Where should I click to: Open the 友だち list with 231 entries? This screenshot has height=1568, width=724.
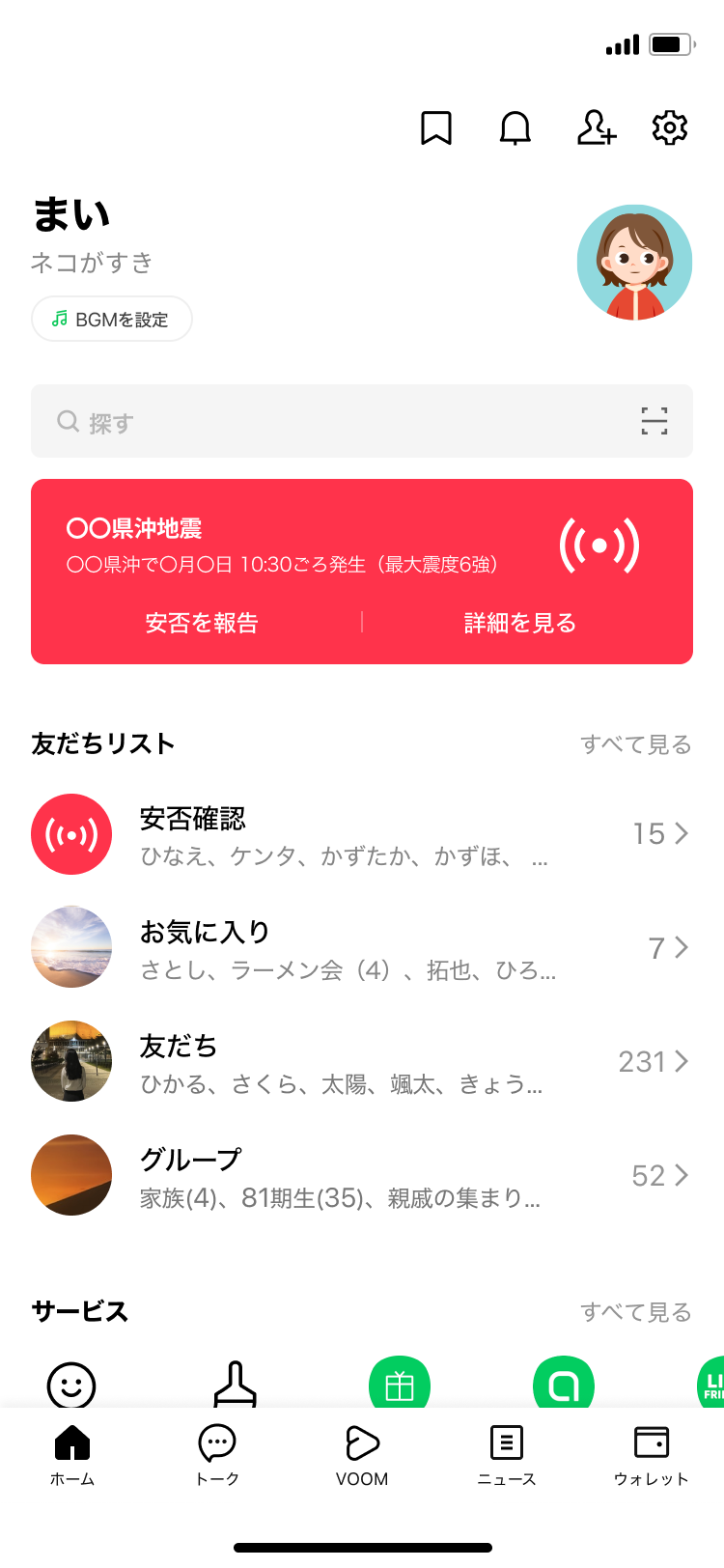(x=362, y=1062)
